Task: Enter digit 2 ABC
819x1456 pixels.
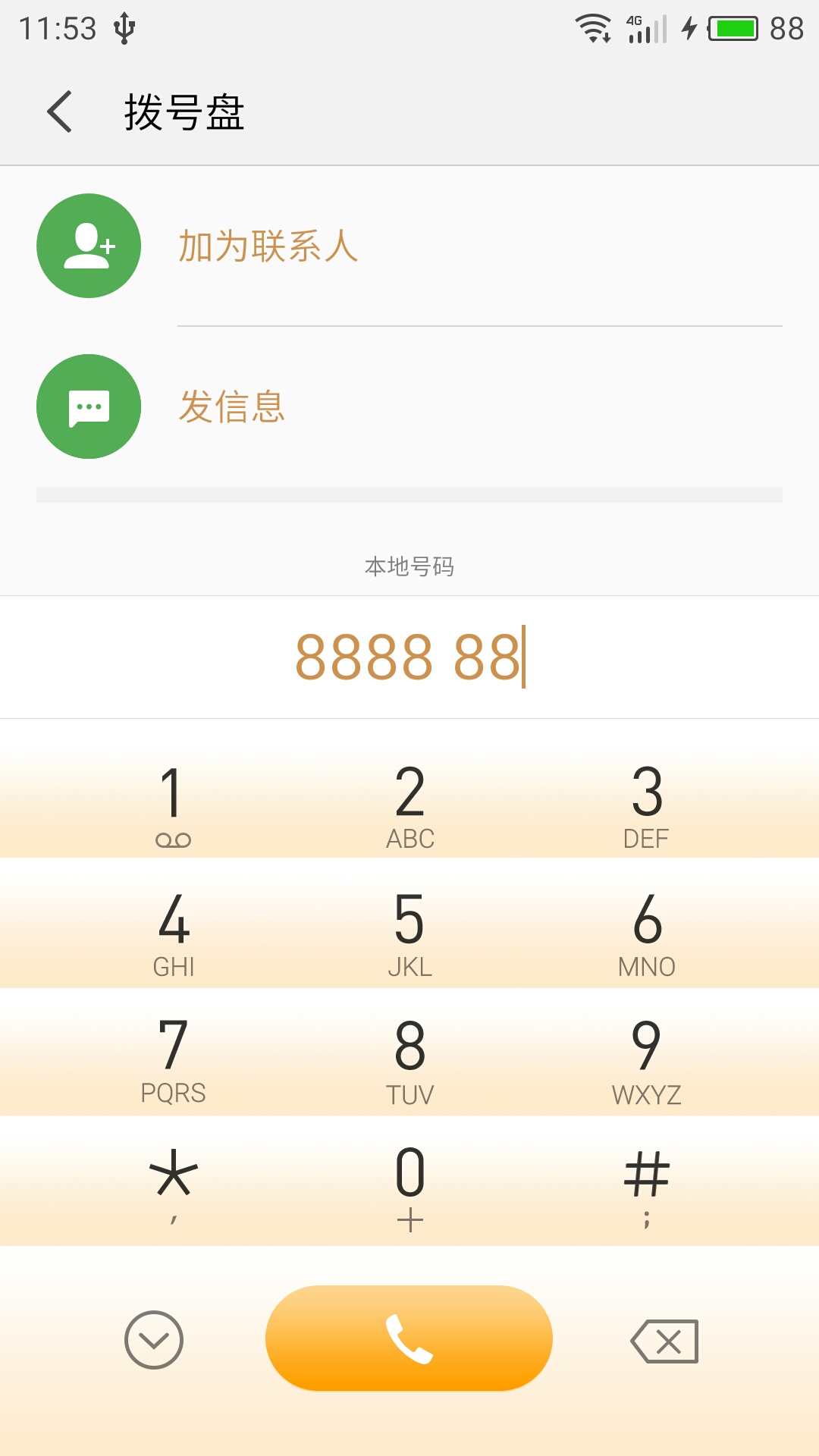Action: [409, 805]
